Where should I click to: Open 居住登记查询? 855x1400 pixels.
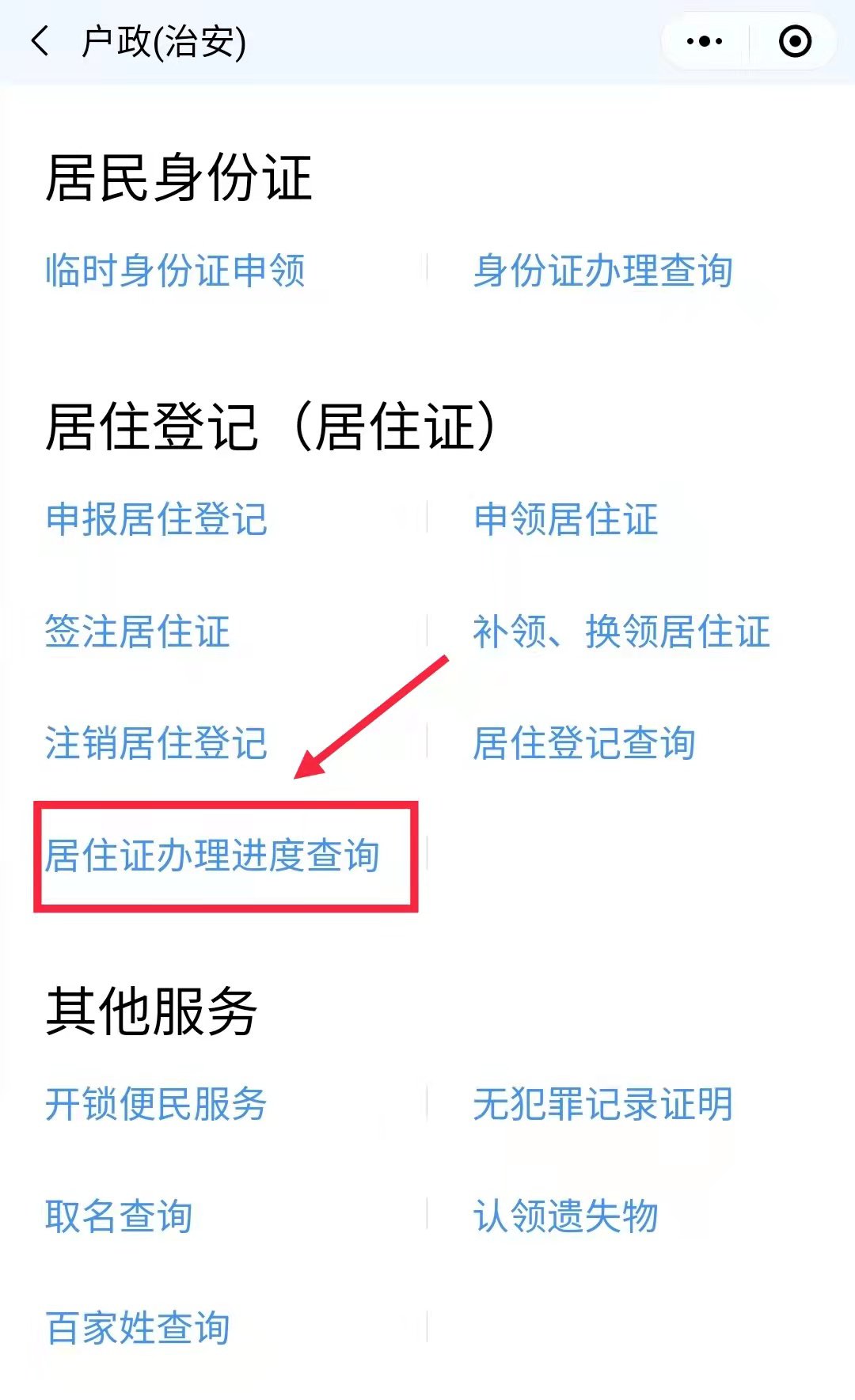tap(583, 743)
